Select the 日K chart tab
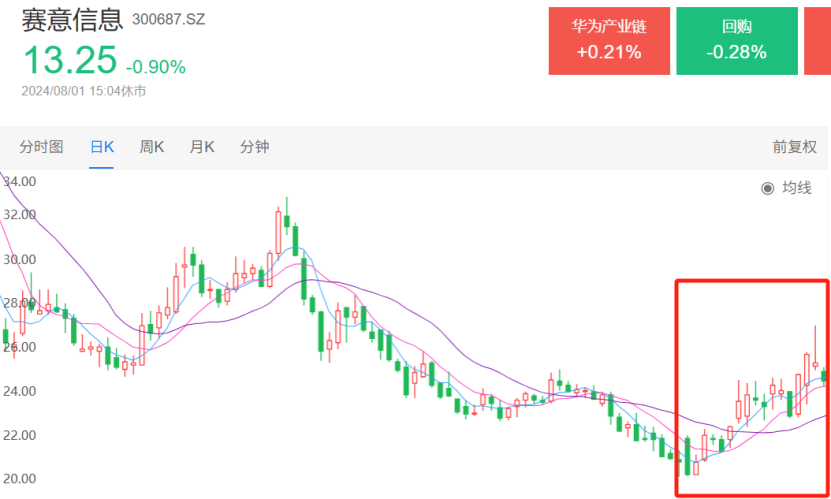The image size is (831, 499). [102, 147]
